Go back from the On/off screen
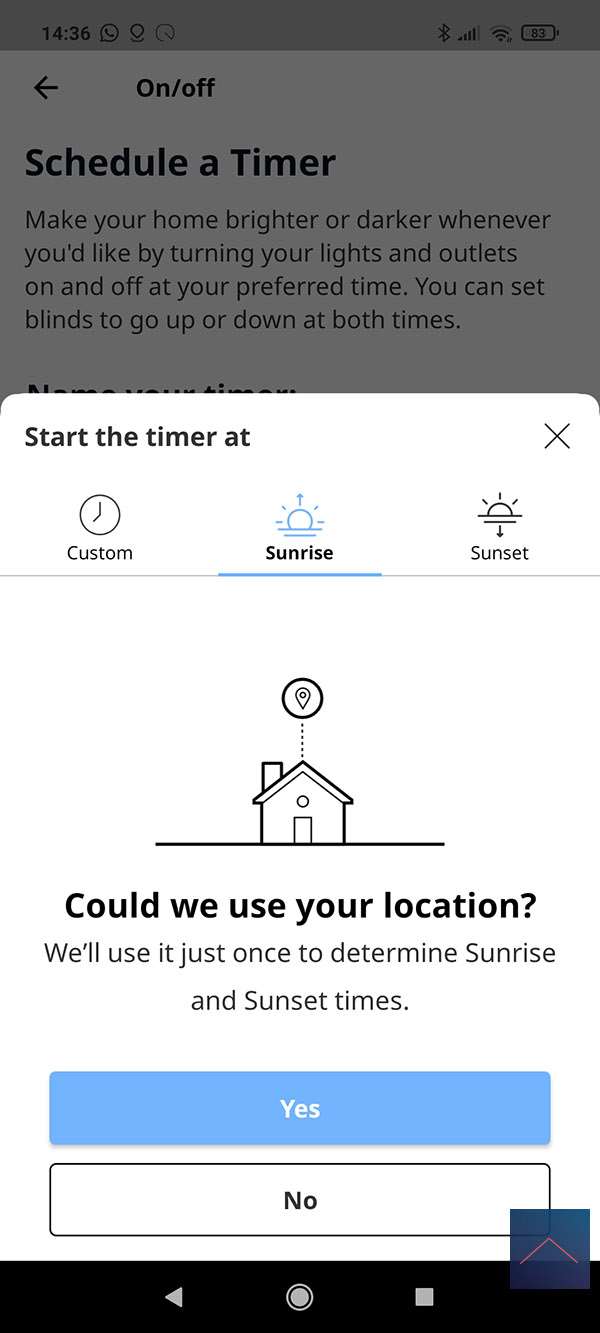This screenshot has width=600, height=1333. click(46, 88)
